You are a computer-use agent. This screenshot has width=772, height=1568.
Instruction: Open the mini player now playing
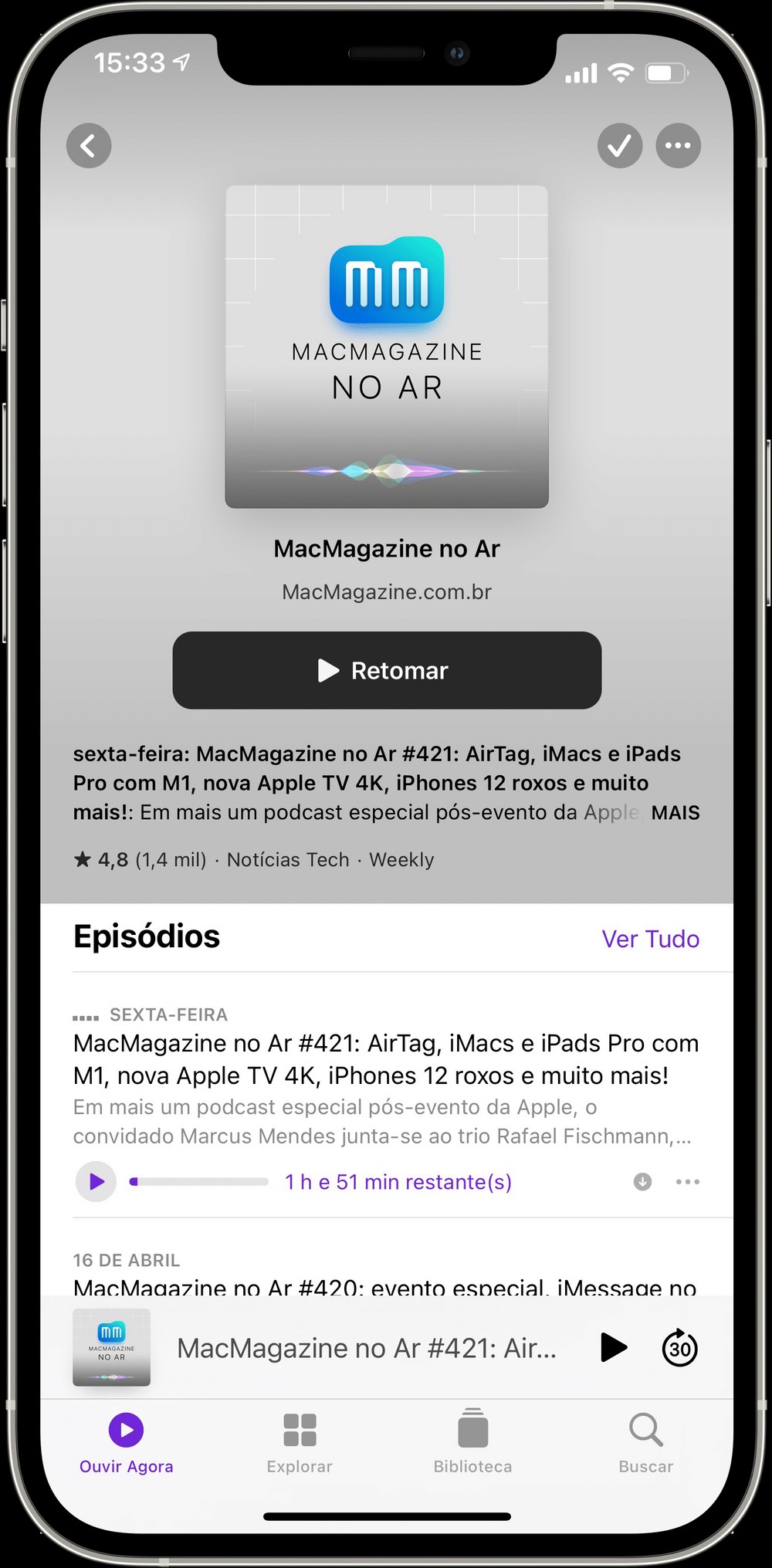[366, 1348]
